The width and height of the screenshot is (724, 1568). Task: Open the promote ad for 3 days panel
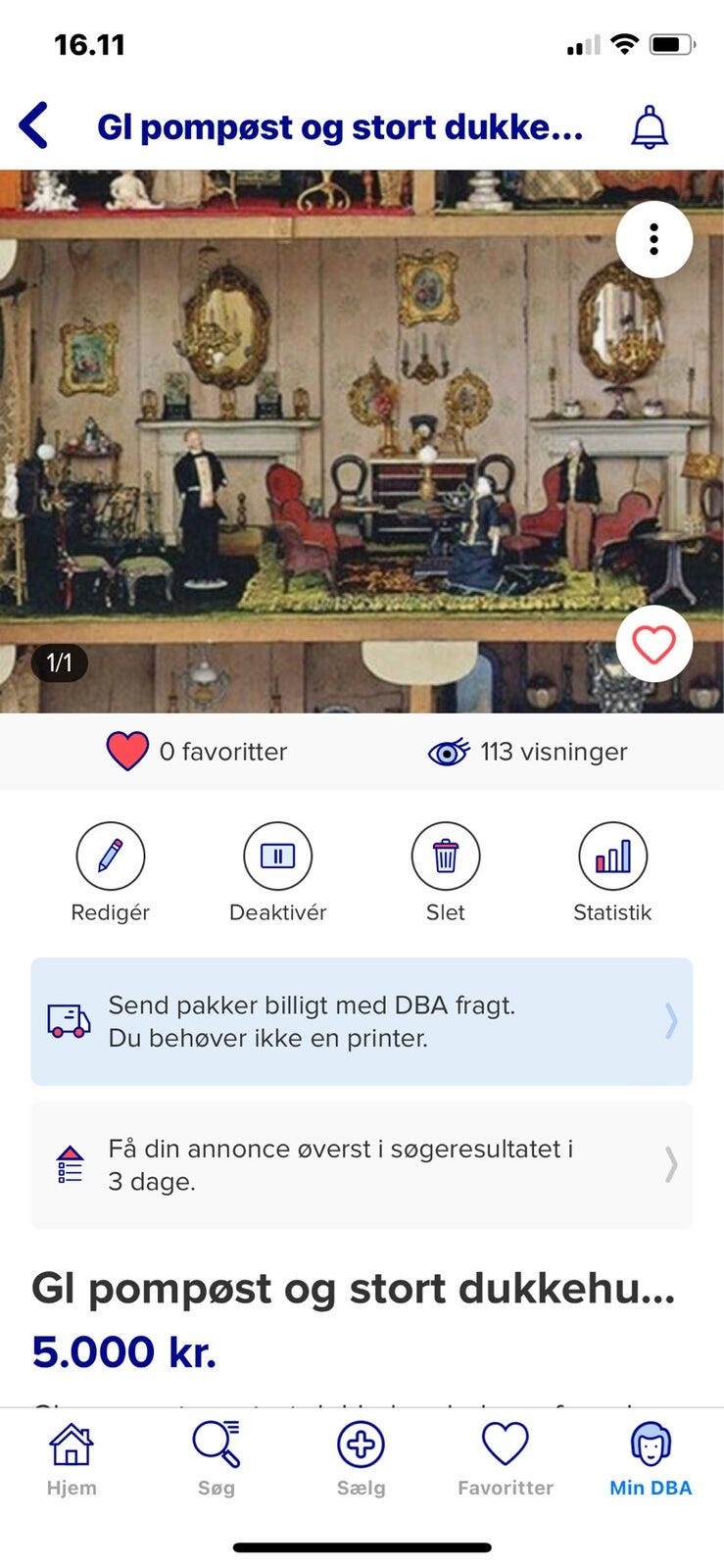(362, 1164)
